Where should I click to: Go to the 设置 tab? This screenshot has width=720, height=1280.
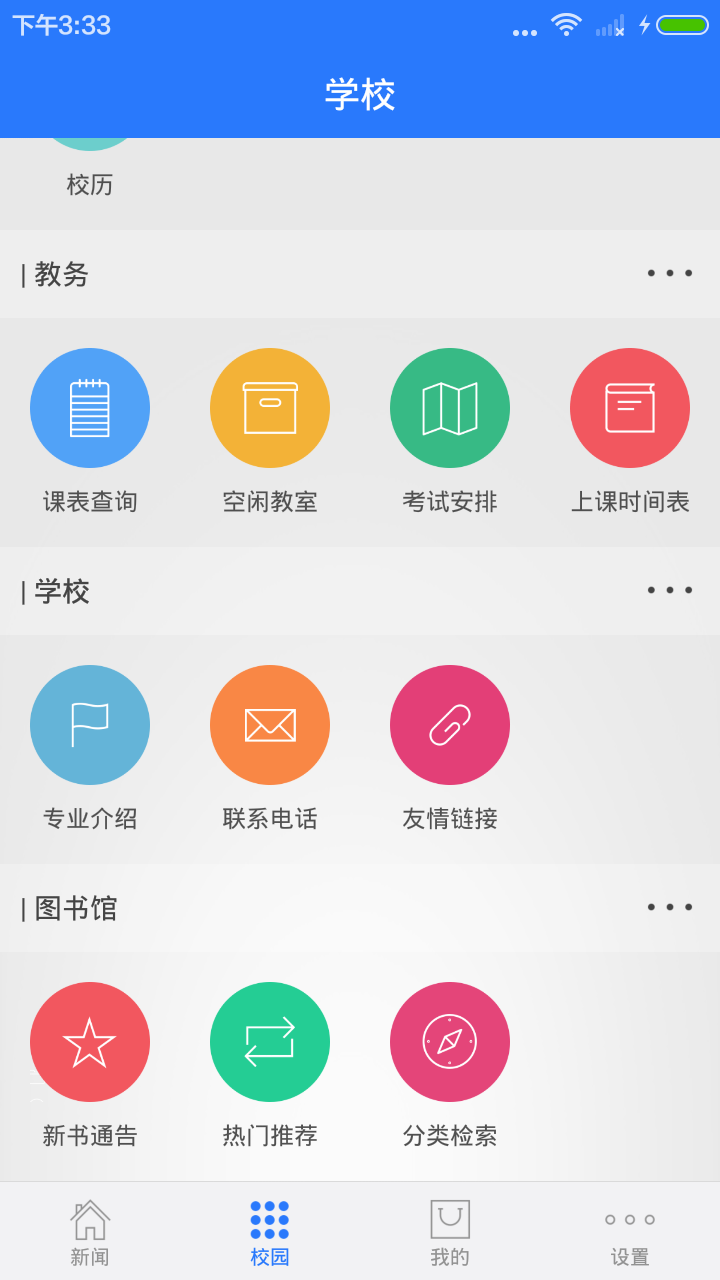coord(630,1230)
